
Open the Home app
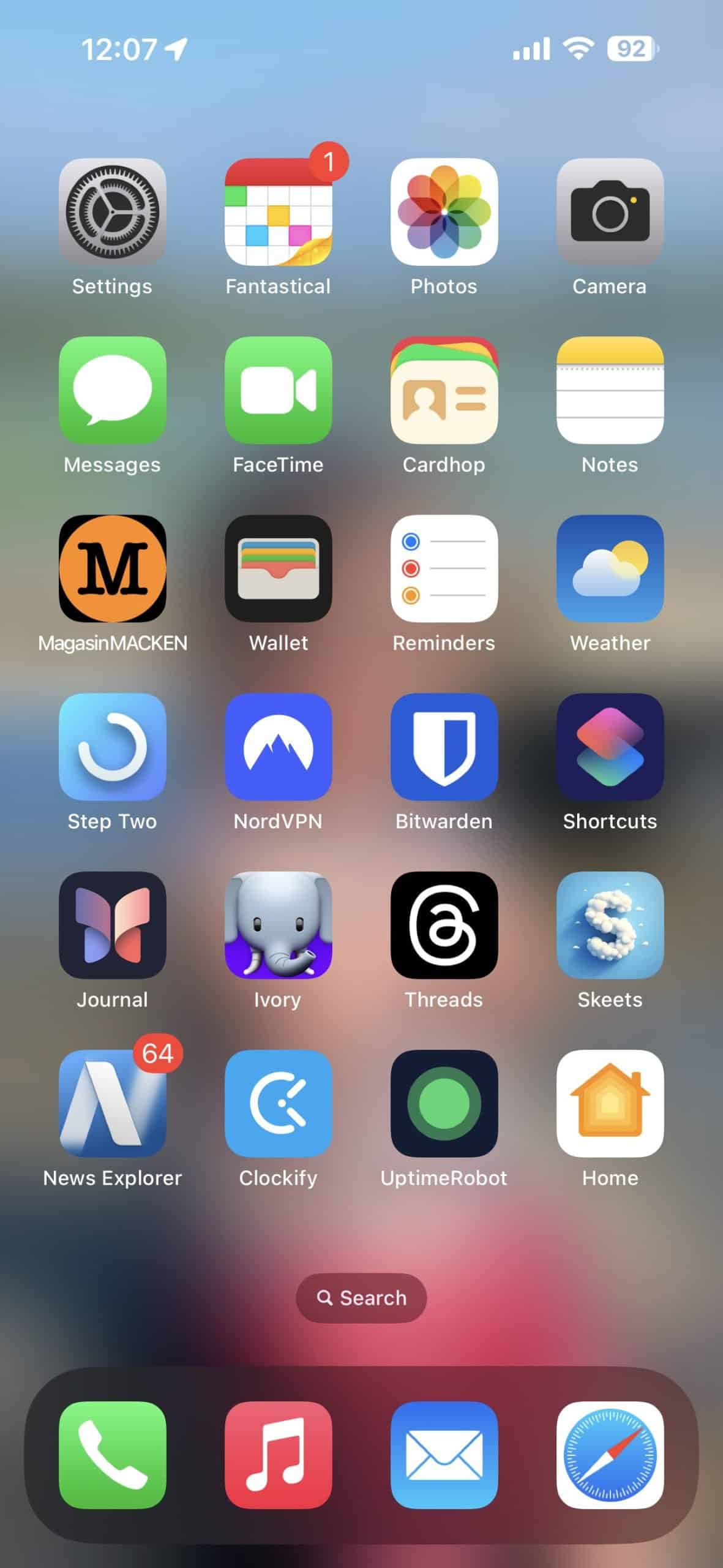click(x=610, y=1103)
